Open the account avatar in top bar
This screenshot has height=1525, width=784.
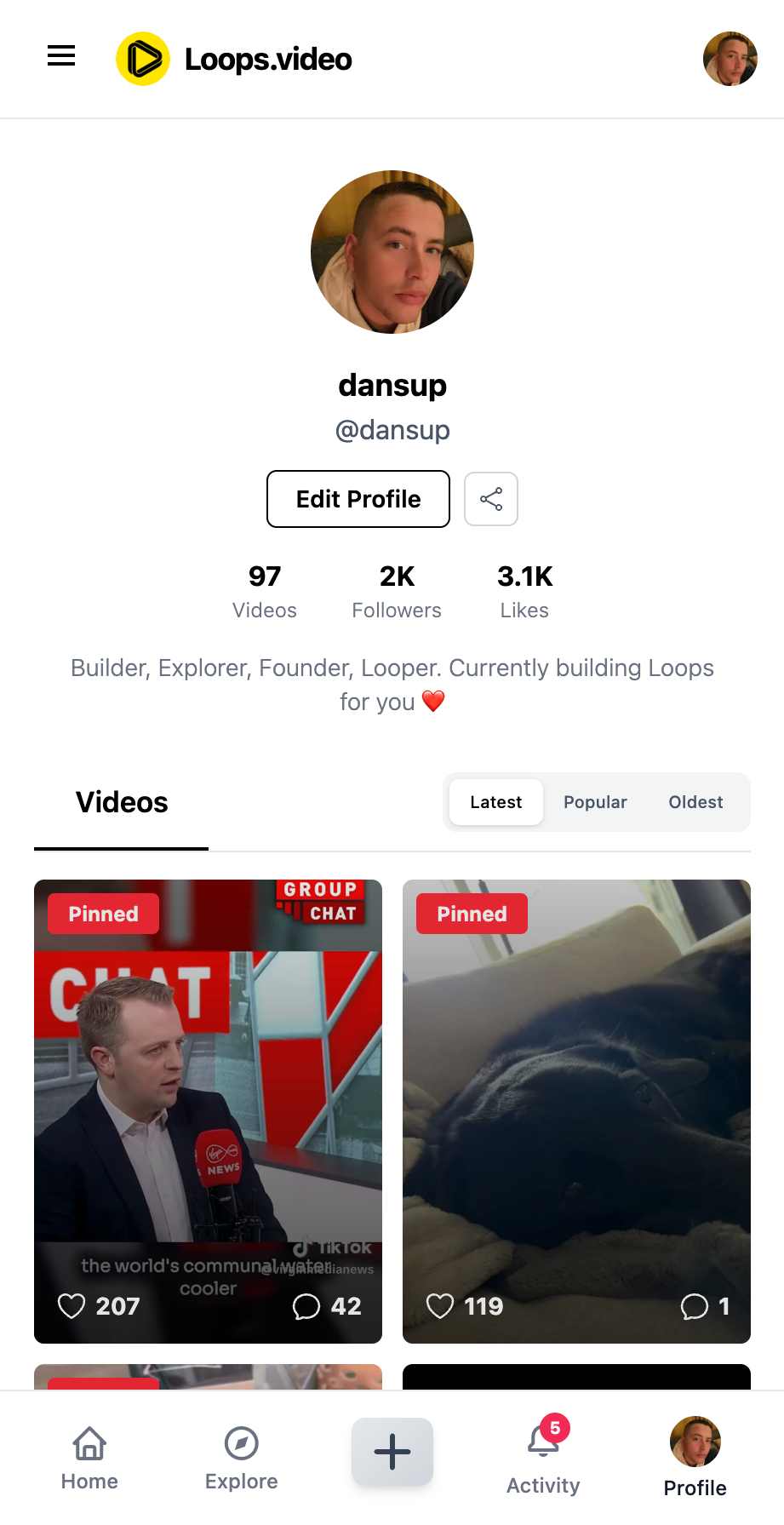730,59
